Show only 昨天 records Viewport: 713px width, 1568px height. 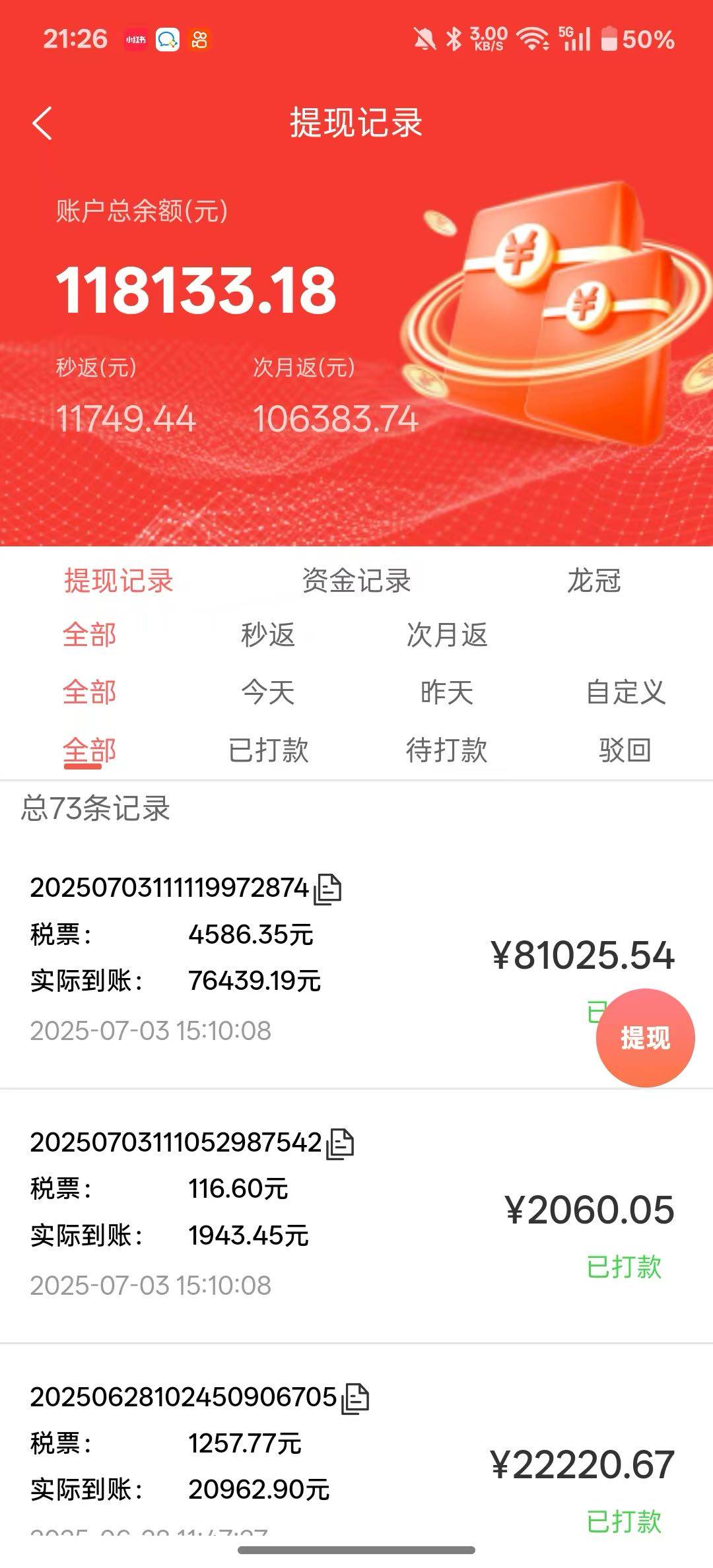tap(447, 692)
